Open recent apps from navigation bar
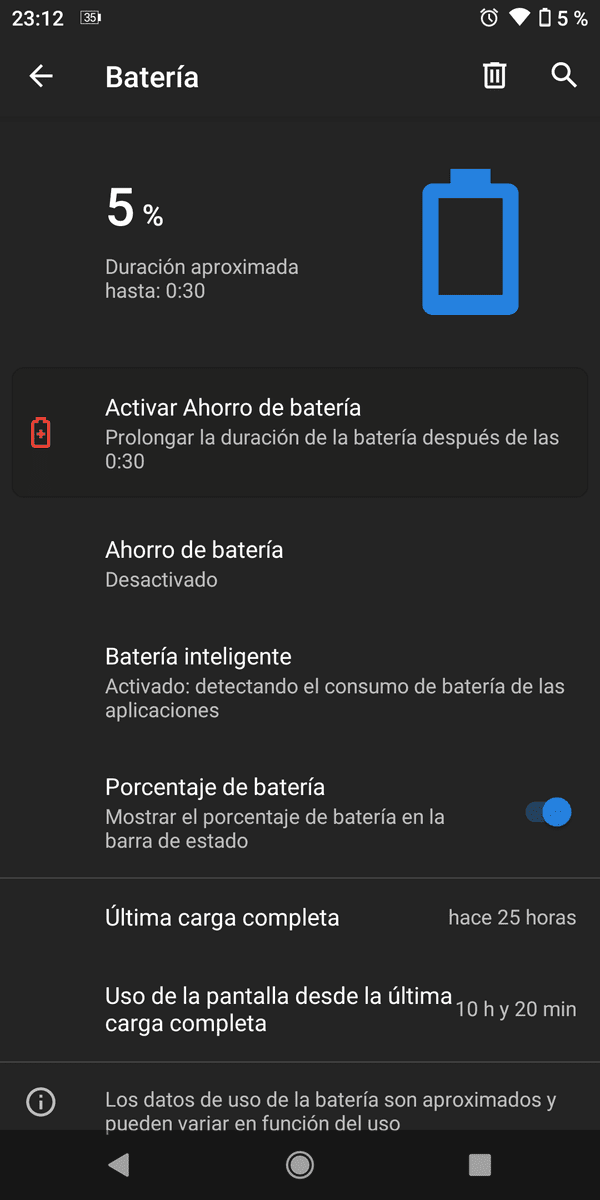Viewport: 600px width, 1200px height. pyautogui.click(x=480, y=1164)
